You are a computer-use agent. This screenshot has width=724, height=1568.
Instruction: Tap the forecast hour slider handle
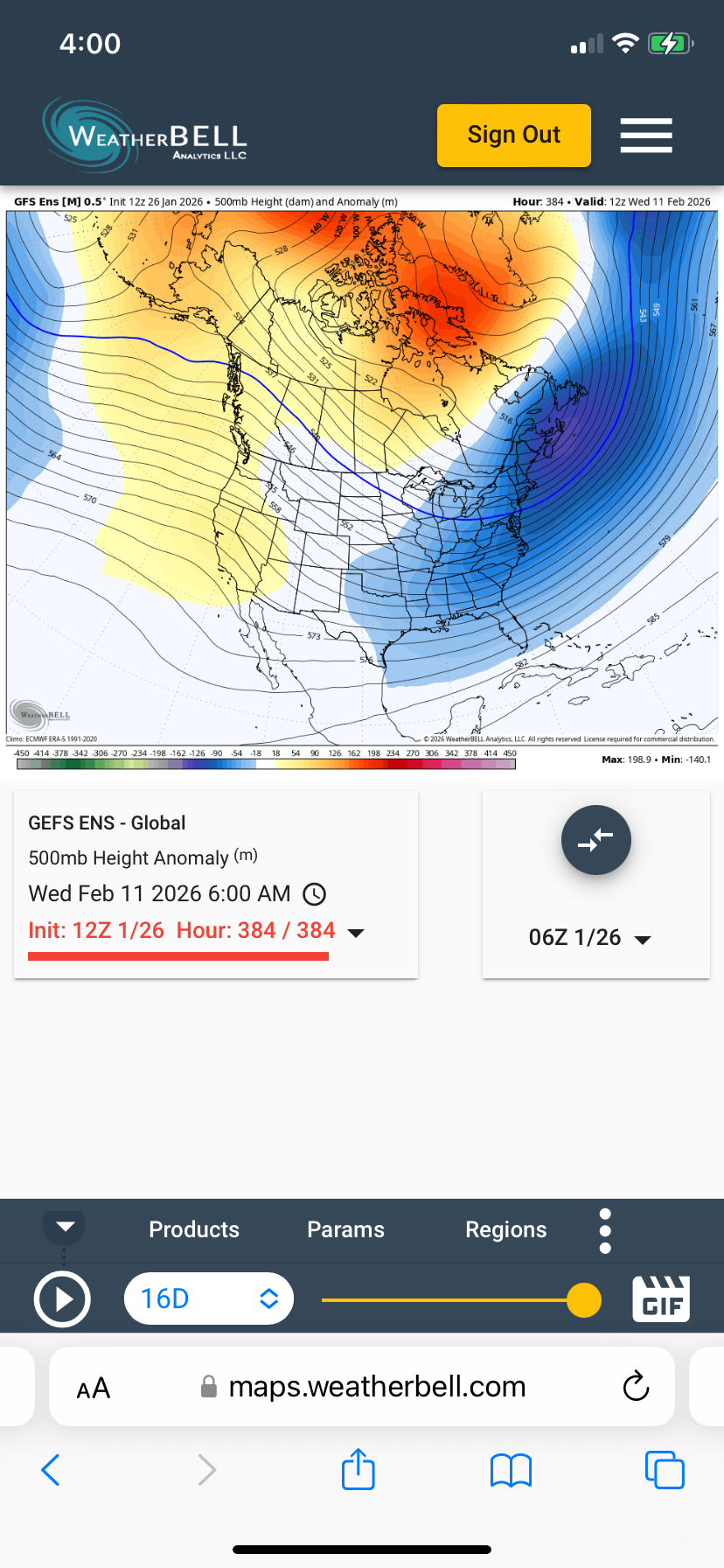[x=583, y=1299]
